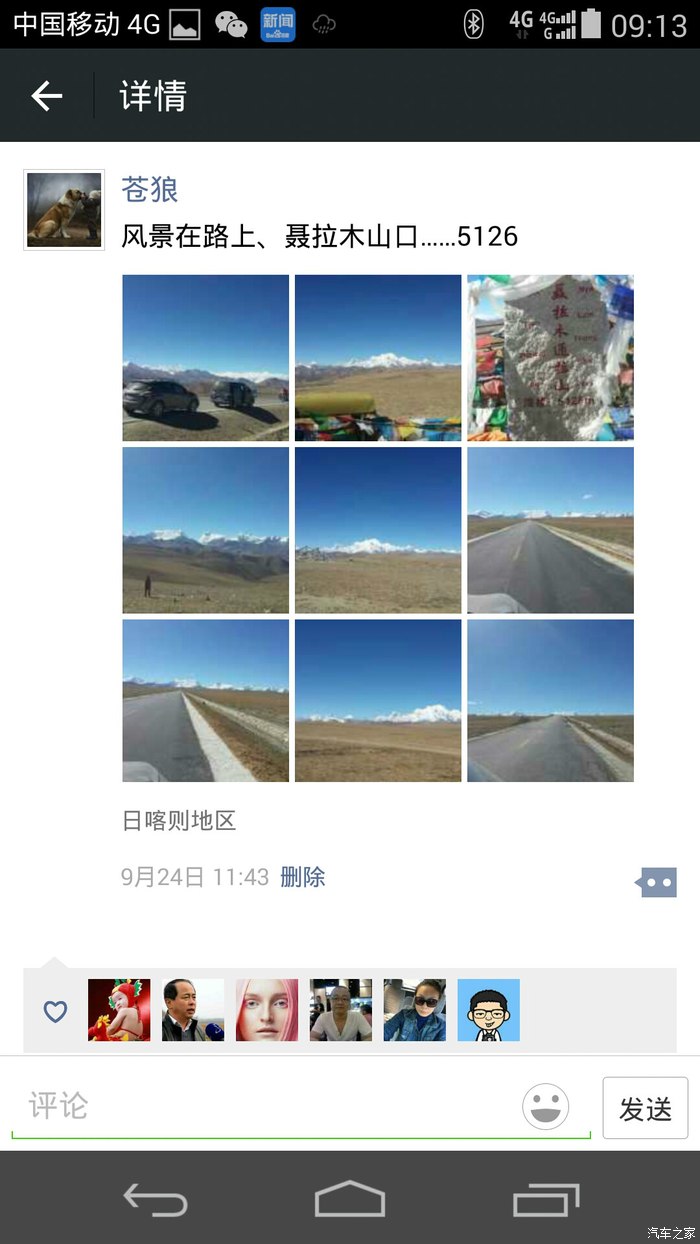Open location 日喀则地区

tap(179, 821)
